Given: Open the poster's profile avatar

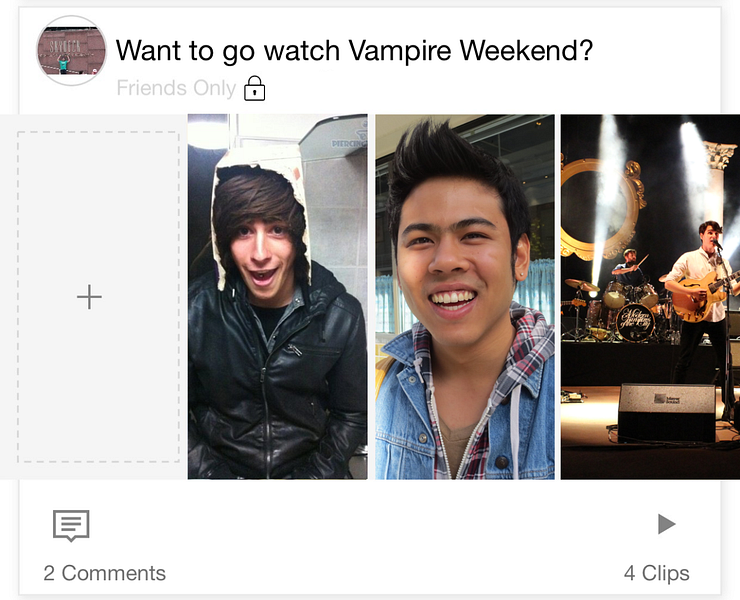Looking at the screenshot, I should pyautogui.click(x=71, y=51).
